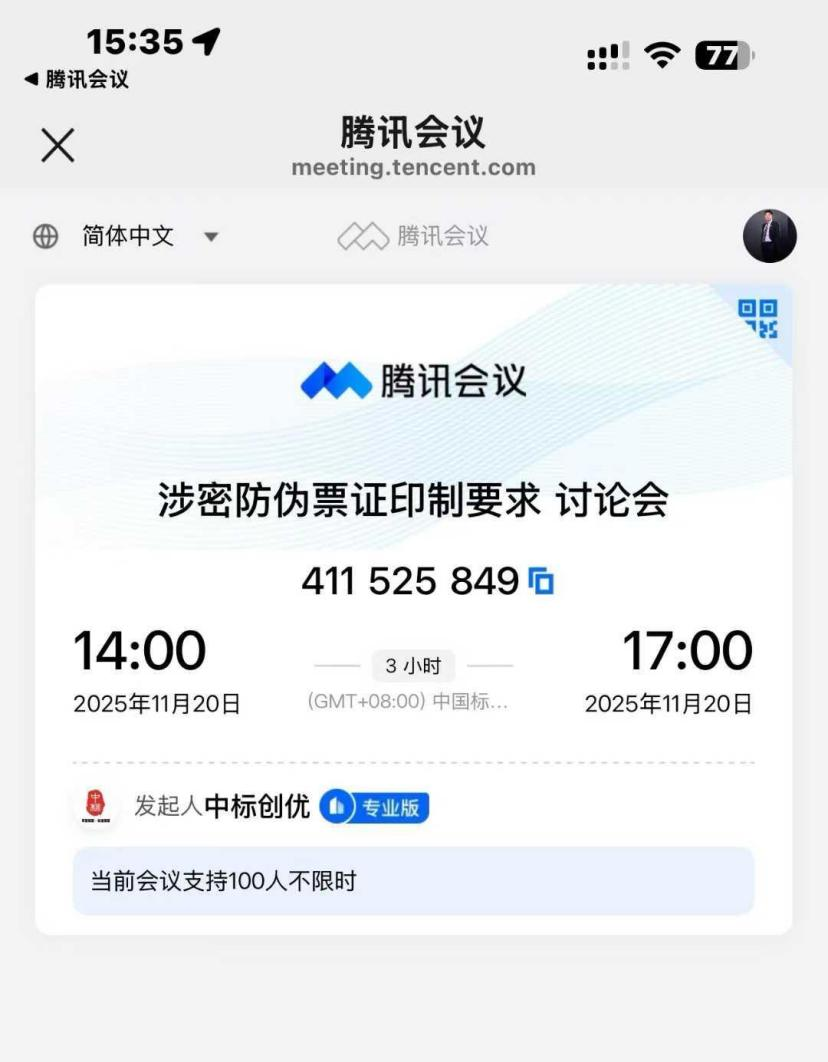Tap the 100人不限时 notice banner
This screenshot has width=828, height=1062.
click(414, 879)
